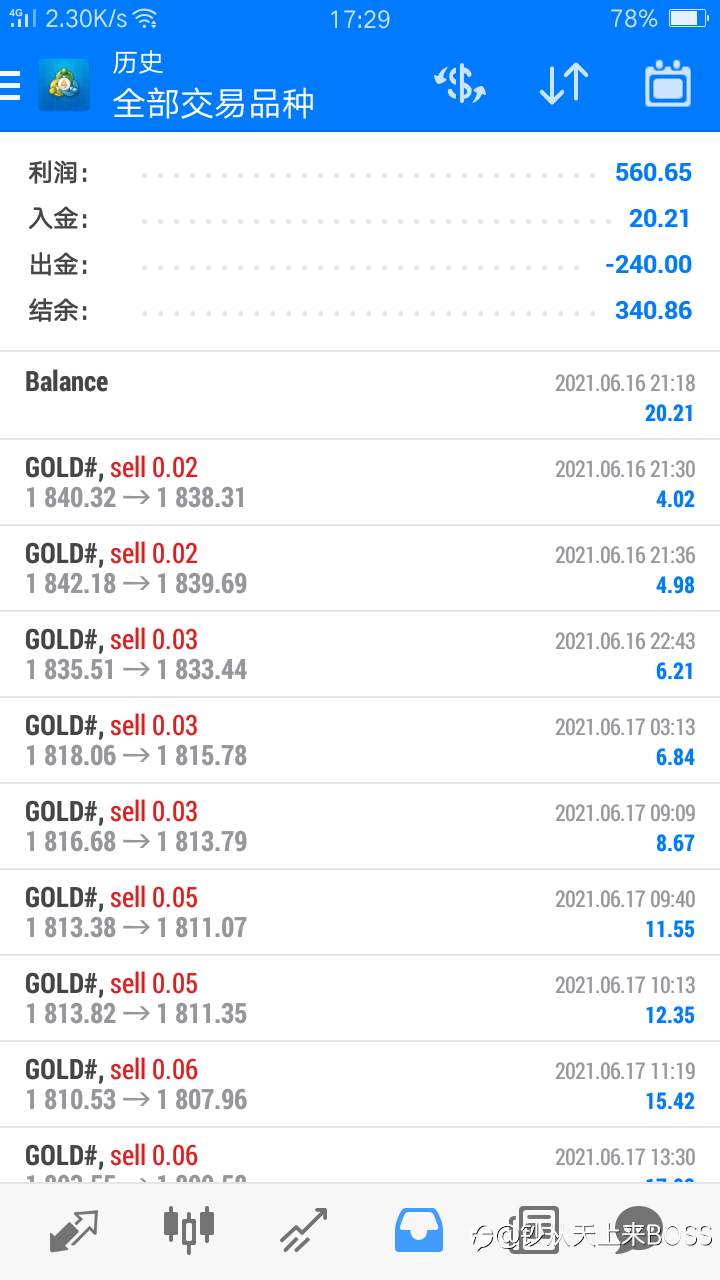
Task: Select the History inbox tab
Action: tap(419, 1230)
